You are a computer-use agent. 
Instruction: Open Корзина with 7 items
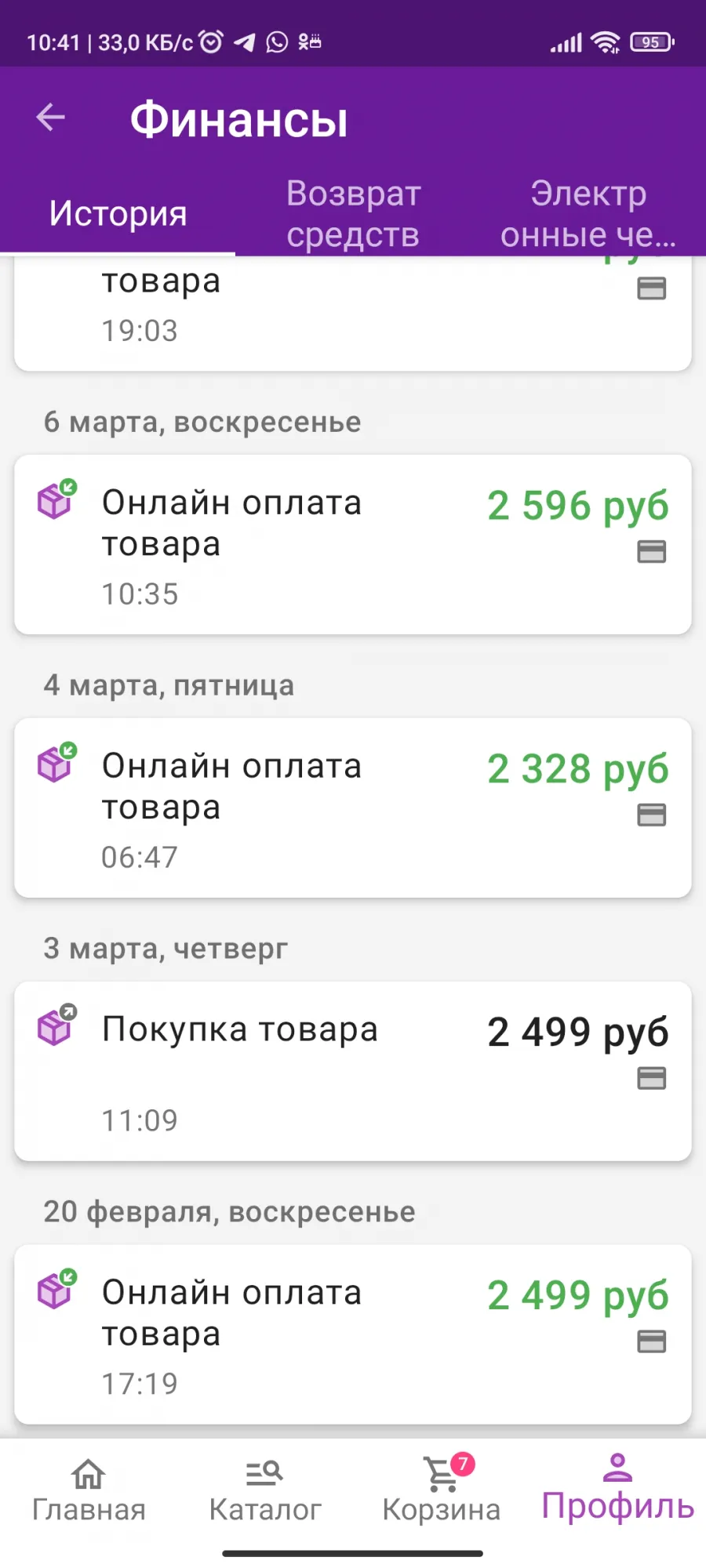[442, 1490]
